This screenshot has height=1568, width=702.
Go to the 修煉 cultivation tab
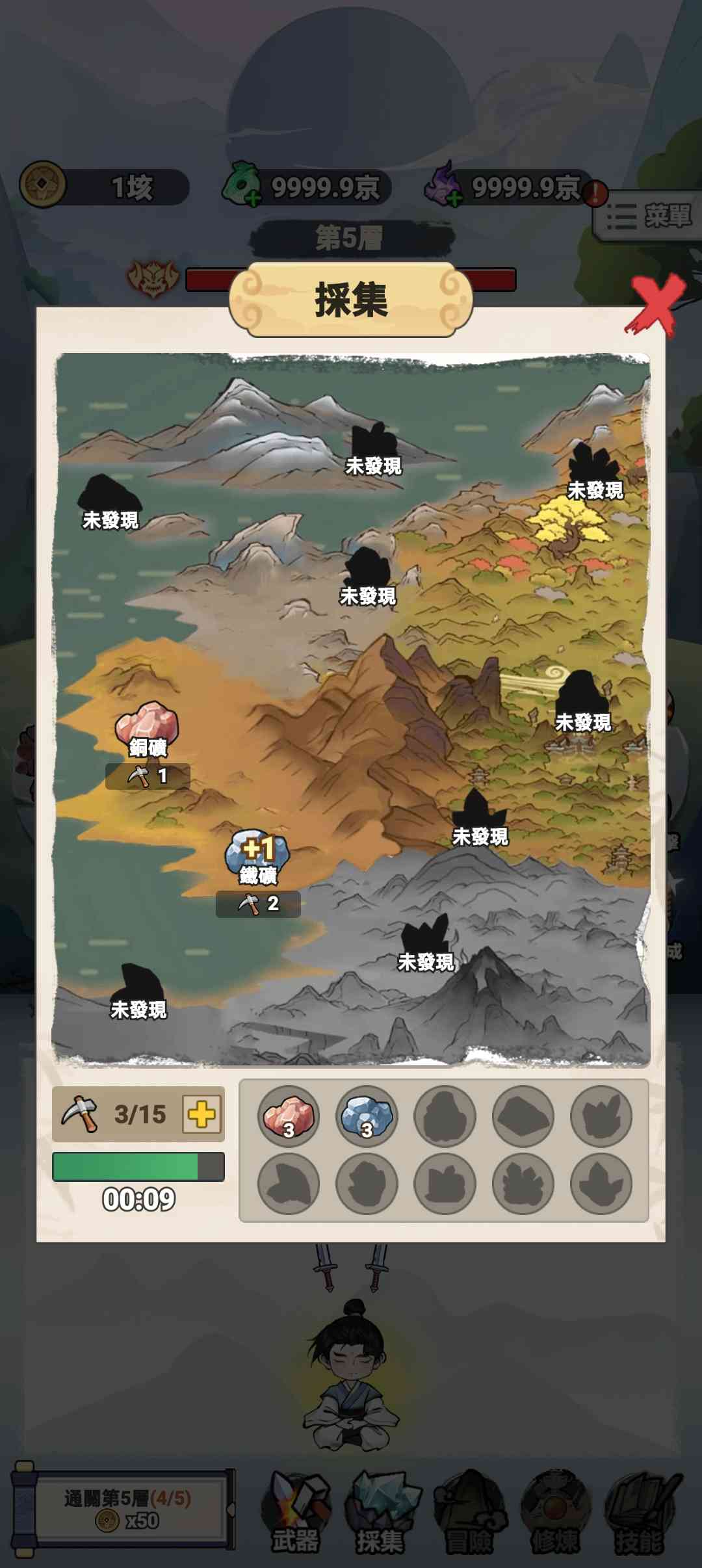[554, 1515]
